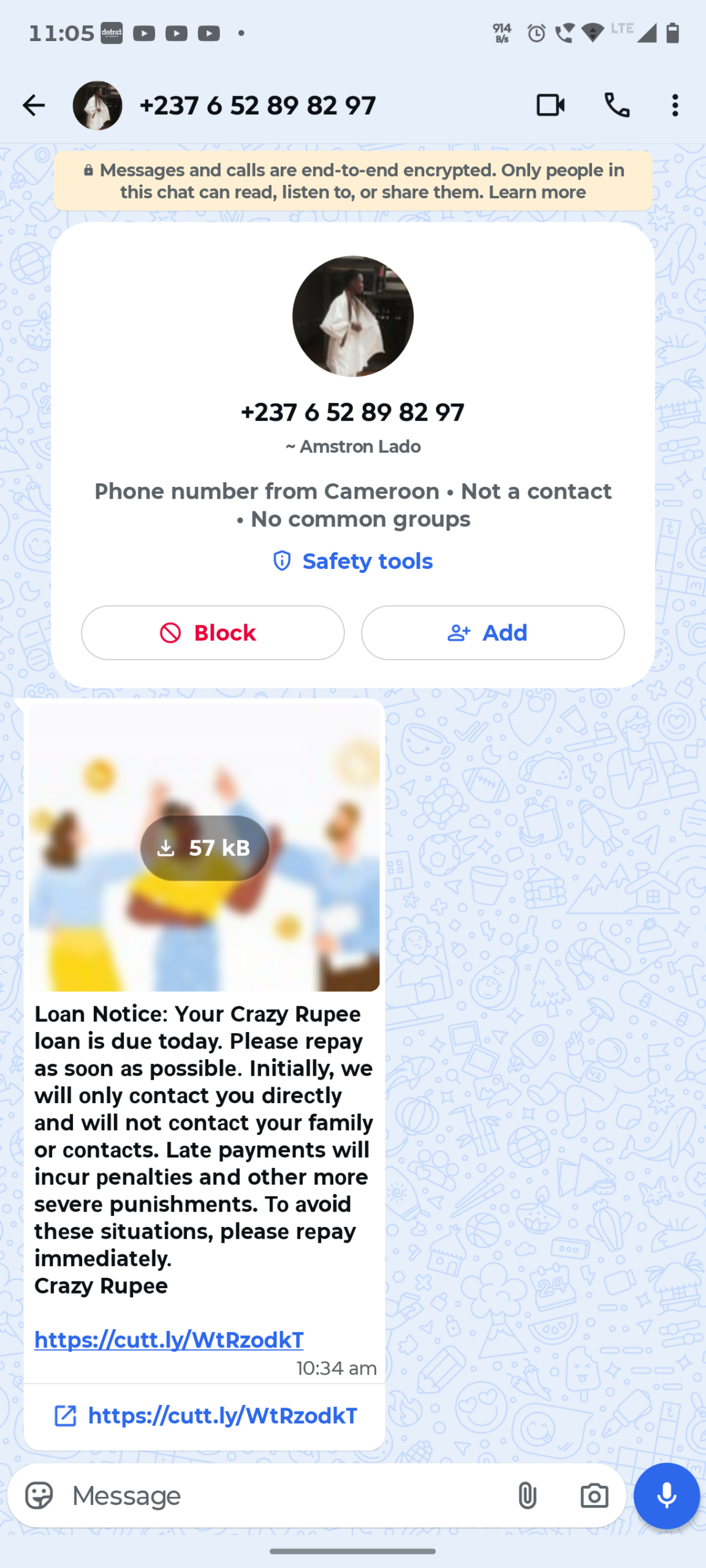
Task: Attach a file with the paperclip
Action: (x=527, y=1496)
